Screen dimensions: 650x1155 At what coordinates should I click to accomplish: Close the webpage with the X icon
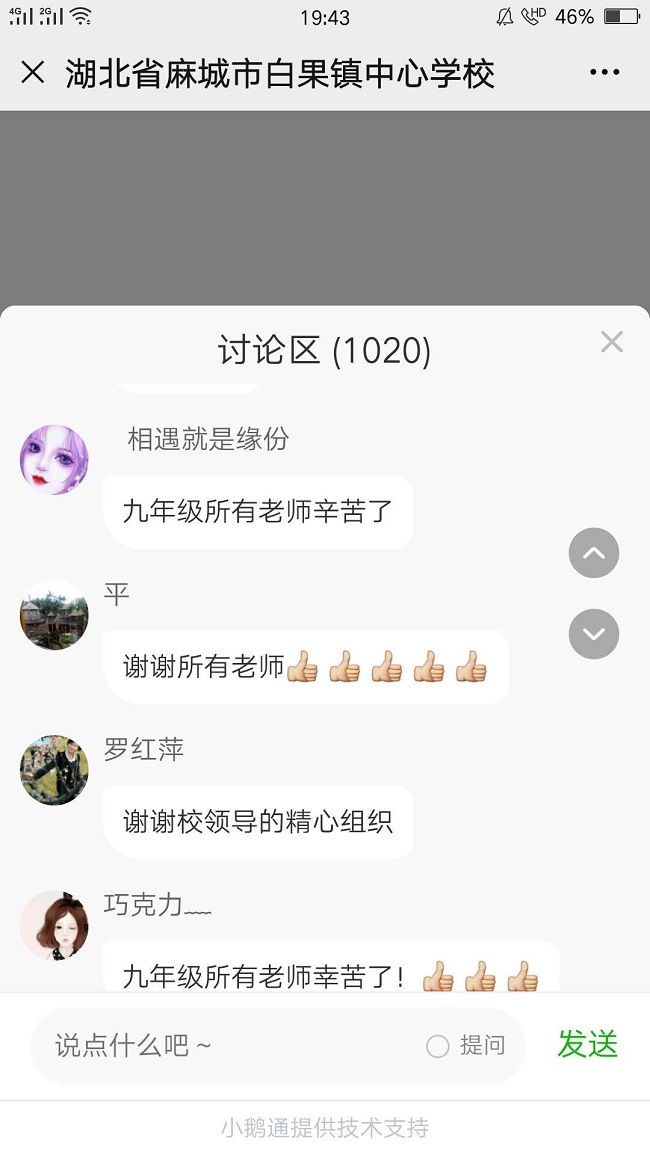33,73
